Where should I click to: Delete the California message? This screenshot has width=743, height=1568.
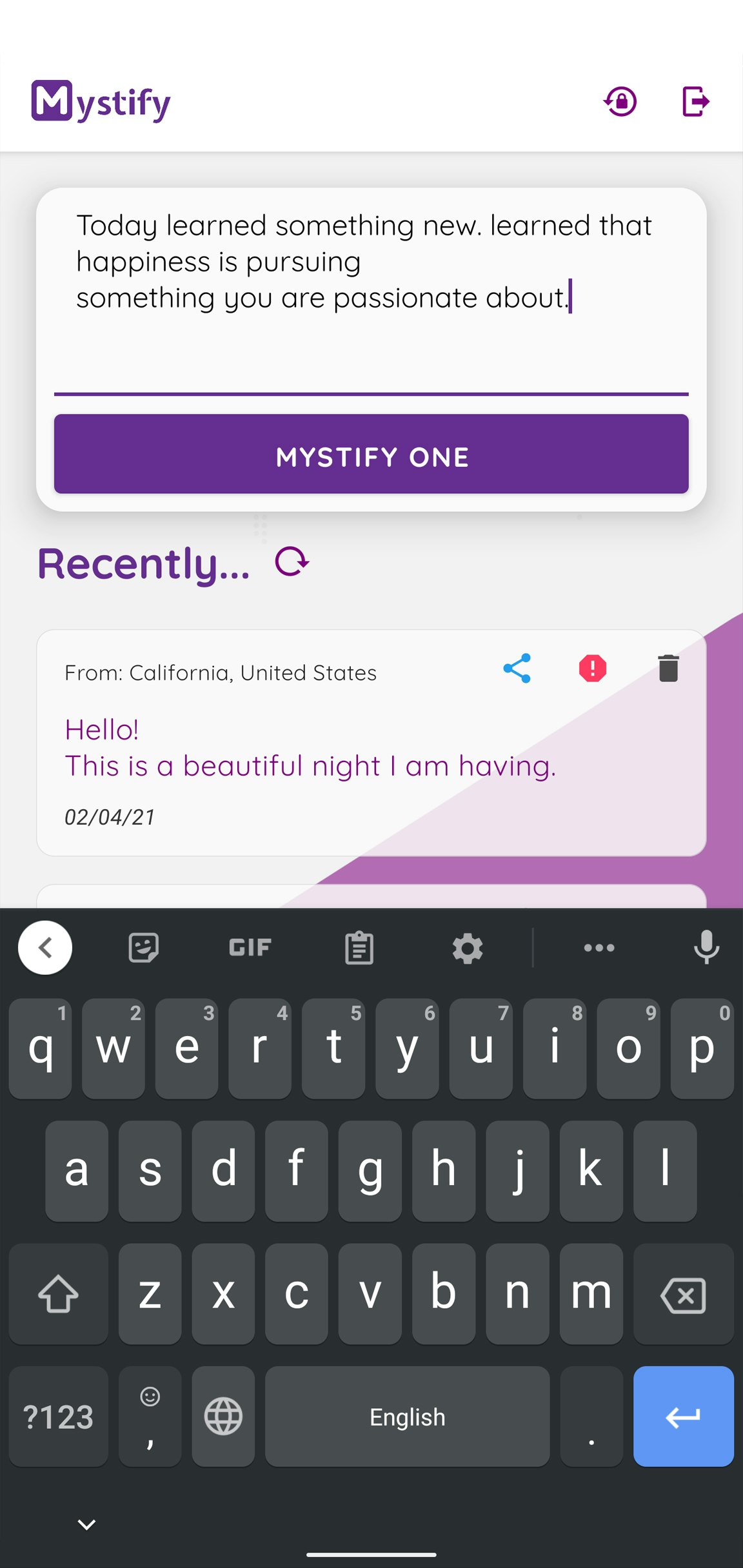[x=668, y=669]
